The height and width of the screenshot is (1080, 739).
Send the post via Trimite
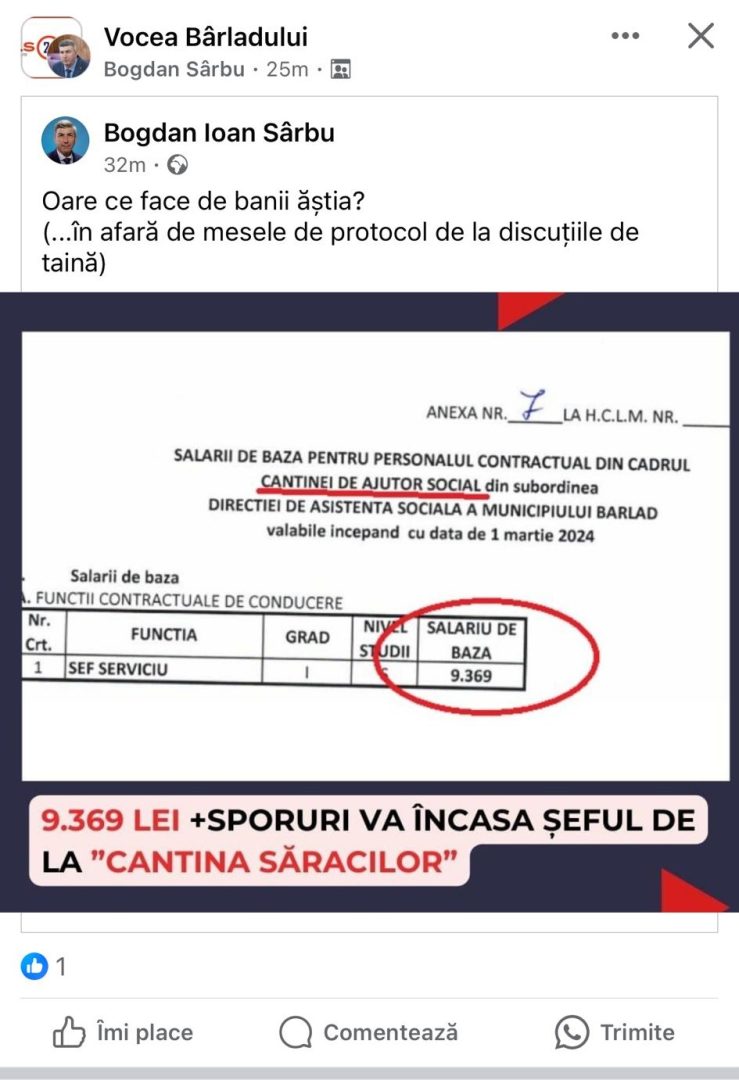point(615,1032)
